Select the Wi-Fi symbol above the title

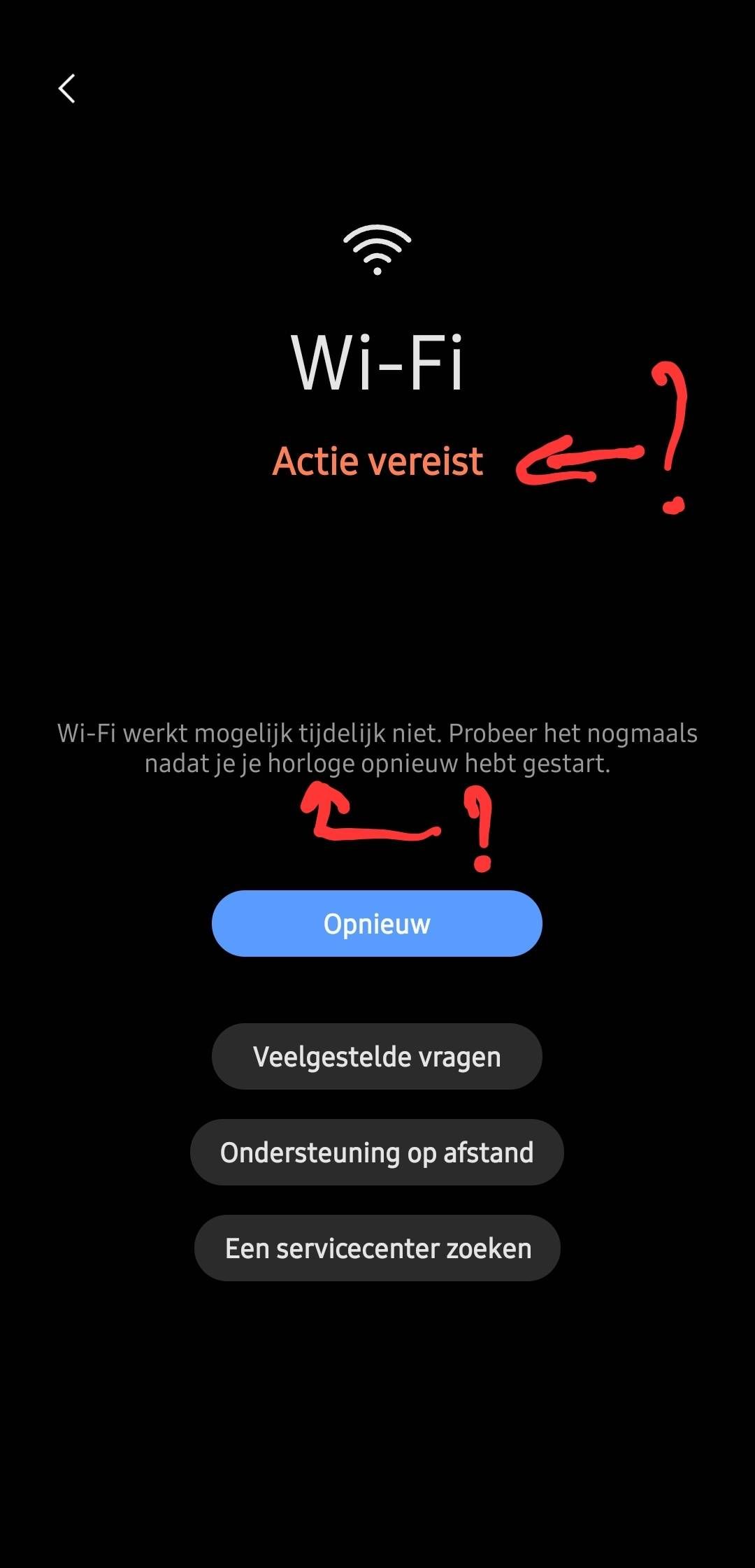click(x=376, y=248)
